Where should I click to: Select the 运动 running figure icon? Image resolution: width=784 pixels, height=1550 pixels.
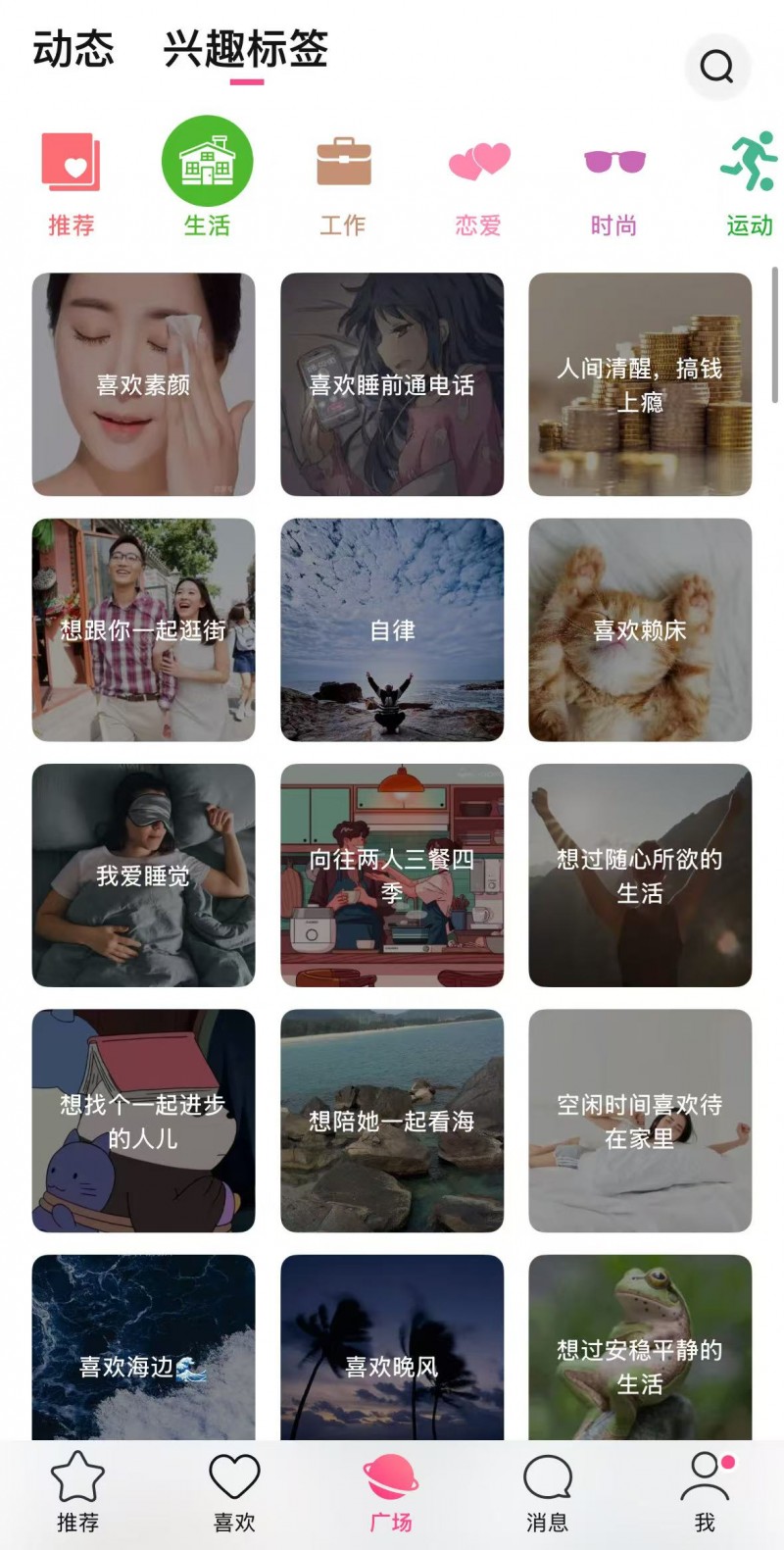click(748, 162)
